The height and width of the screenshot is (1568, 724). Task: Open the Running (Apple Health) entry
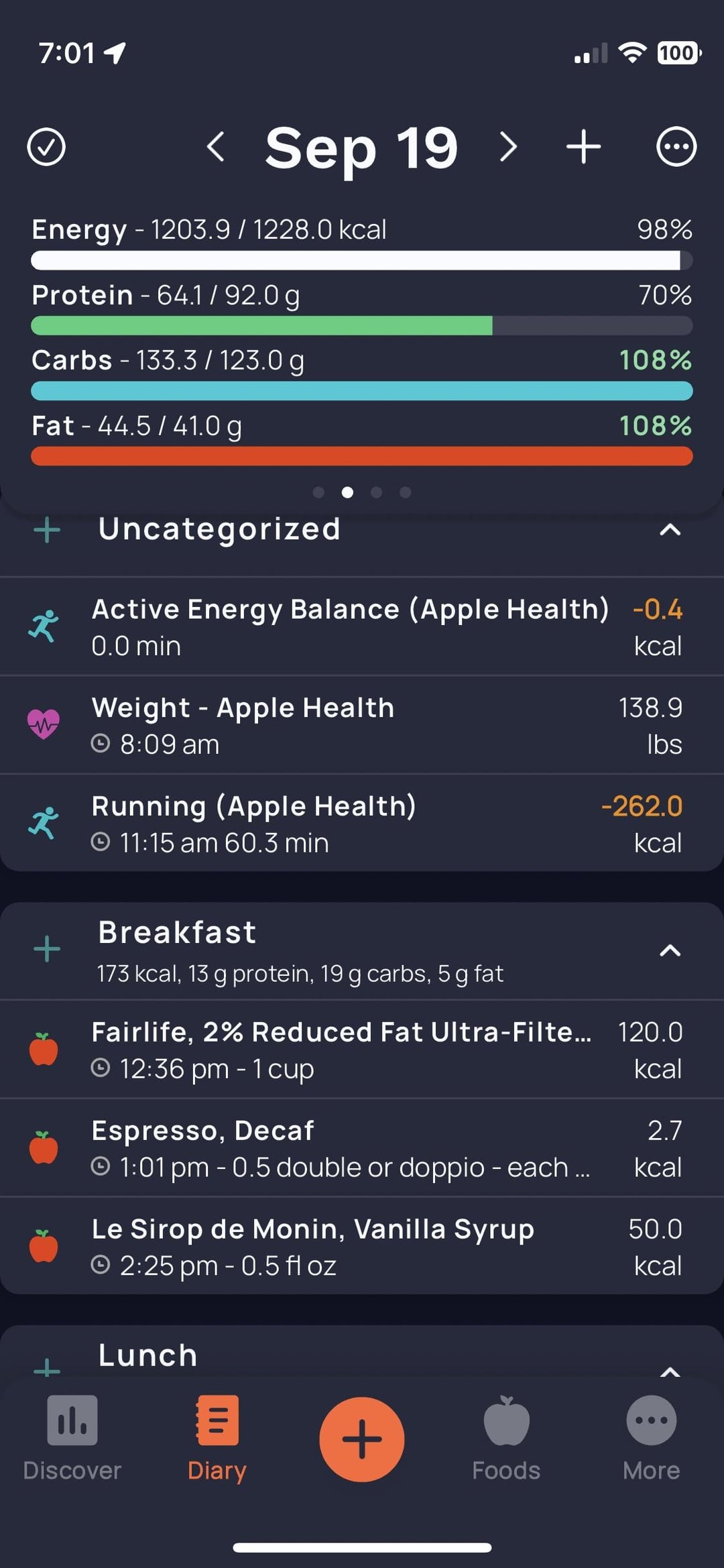(x=362, y=824)
